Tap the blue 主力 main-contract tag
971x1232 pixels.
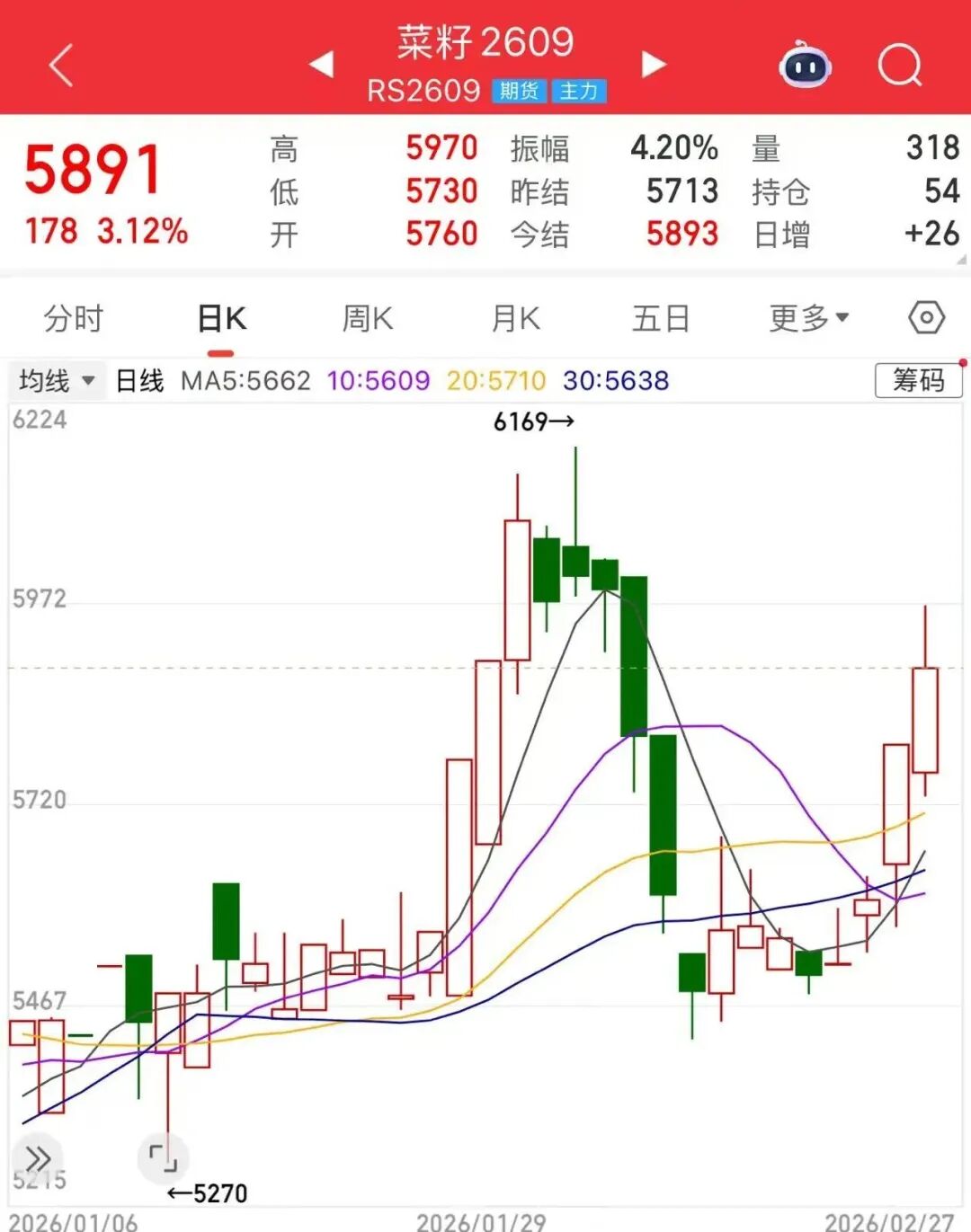(x=580, y=91)
